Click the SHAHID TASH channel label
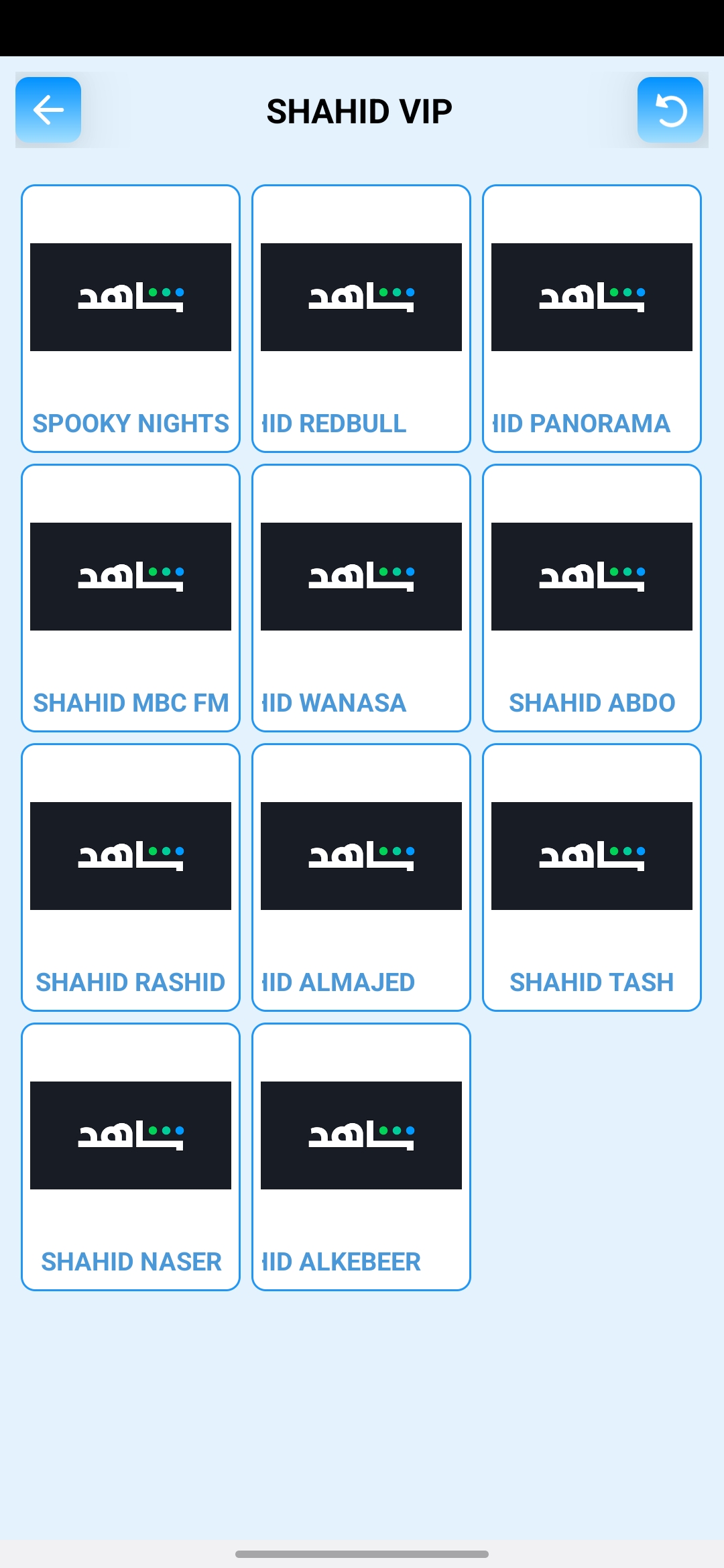Image resolution: width=724 pixels, height=1568 pixels. pyautogui.click(x=591, y=981)
